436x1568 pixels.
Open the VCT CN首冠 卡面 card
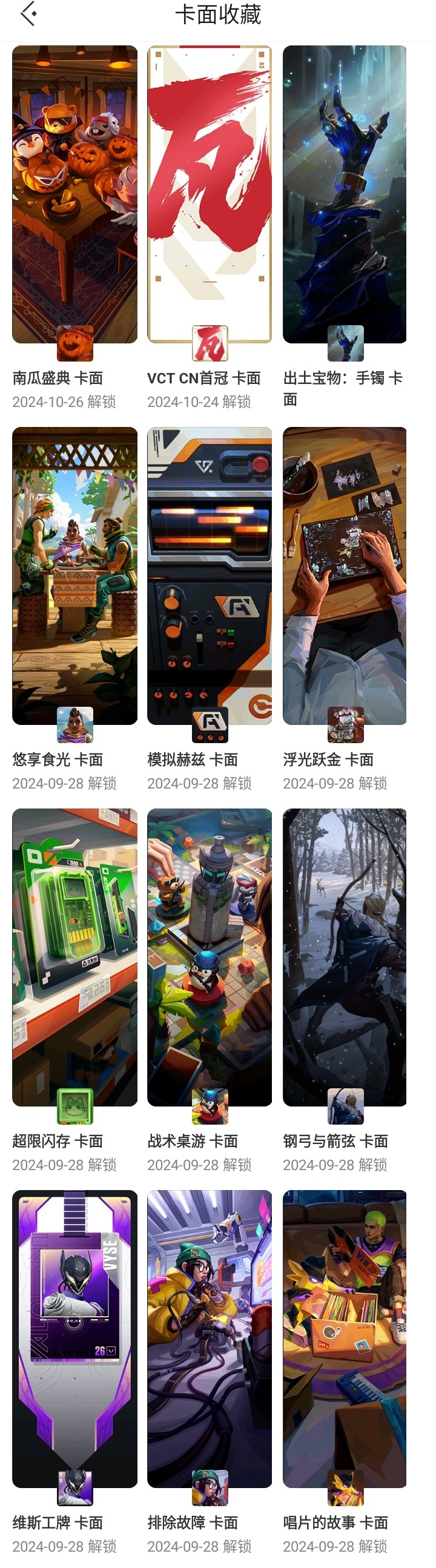pyautogui.click(x=210, y=195)
